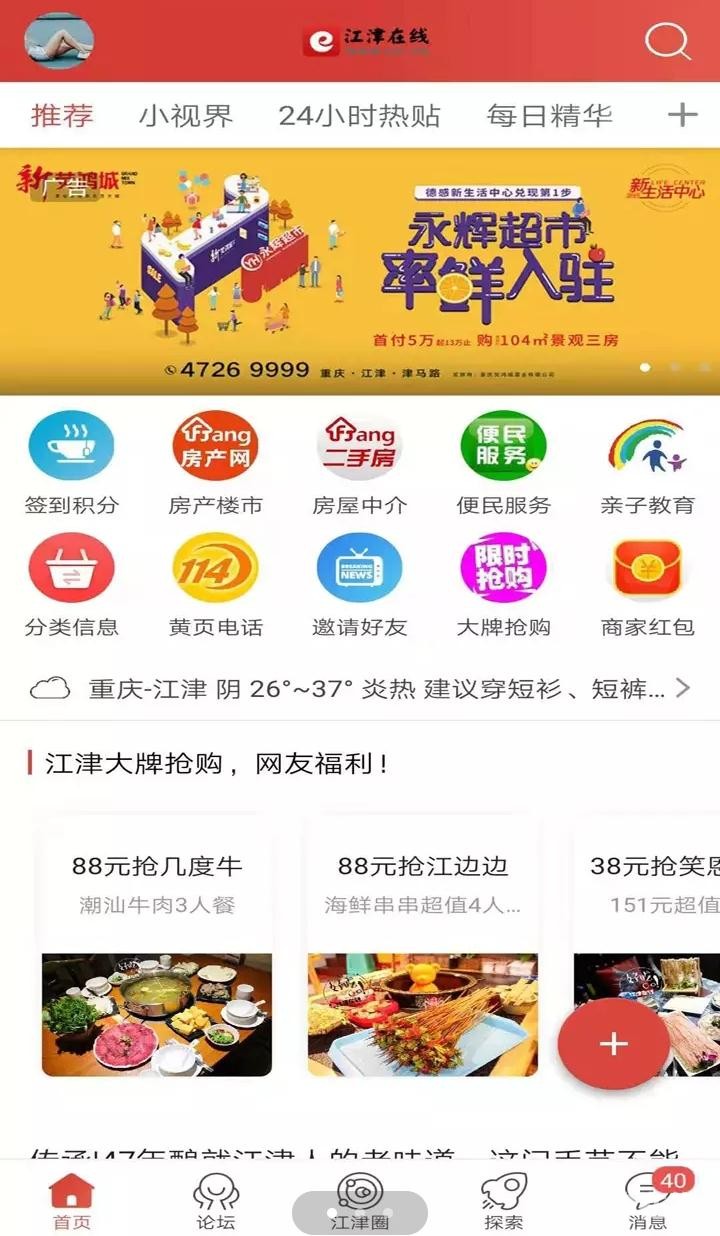Viewport: 720px width, 1236px height.
Task: Tap the red floating plus button
Action: click(x=613, y=1044)
